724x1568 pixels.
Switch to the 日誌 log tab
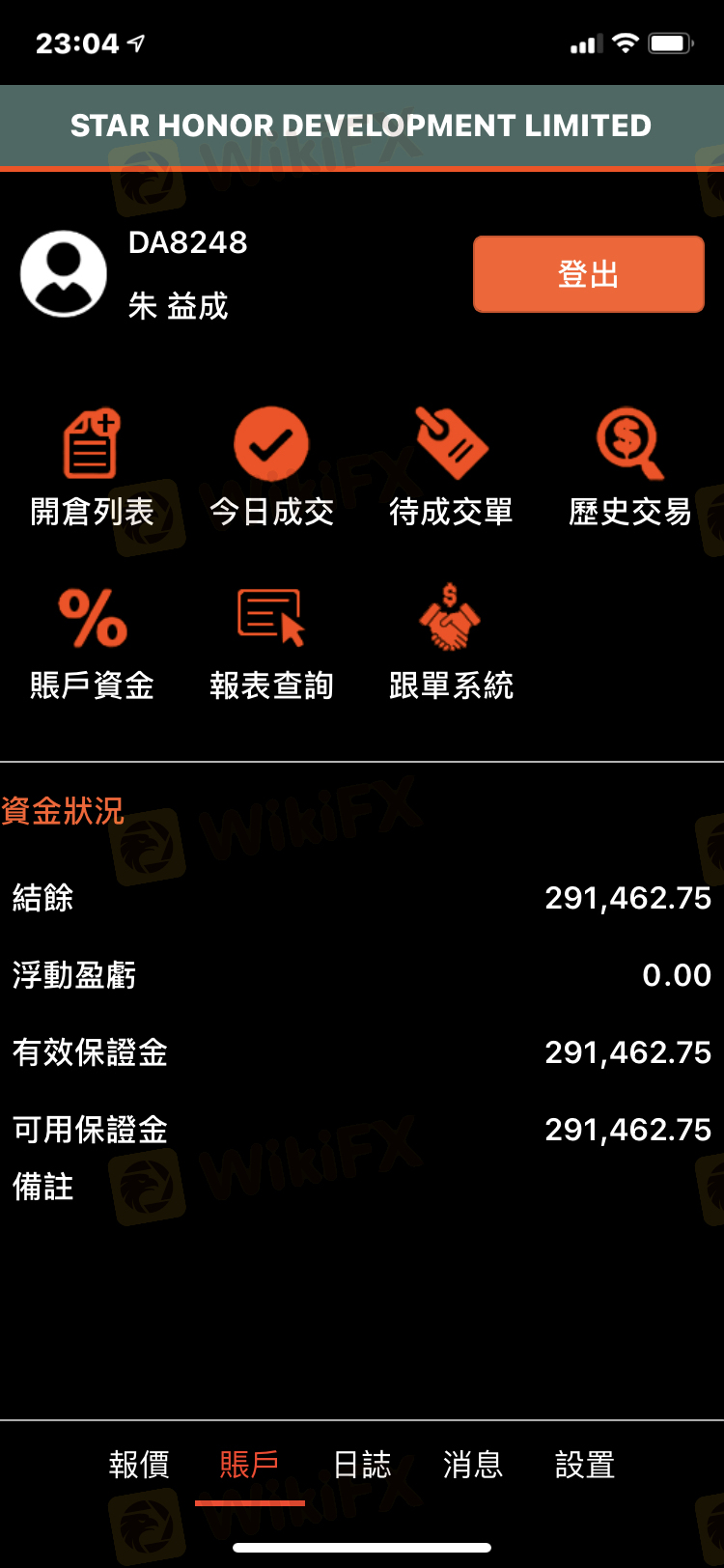coord(362,1465)
